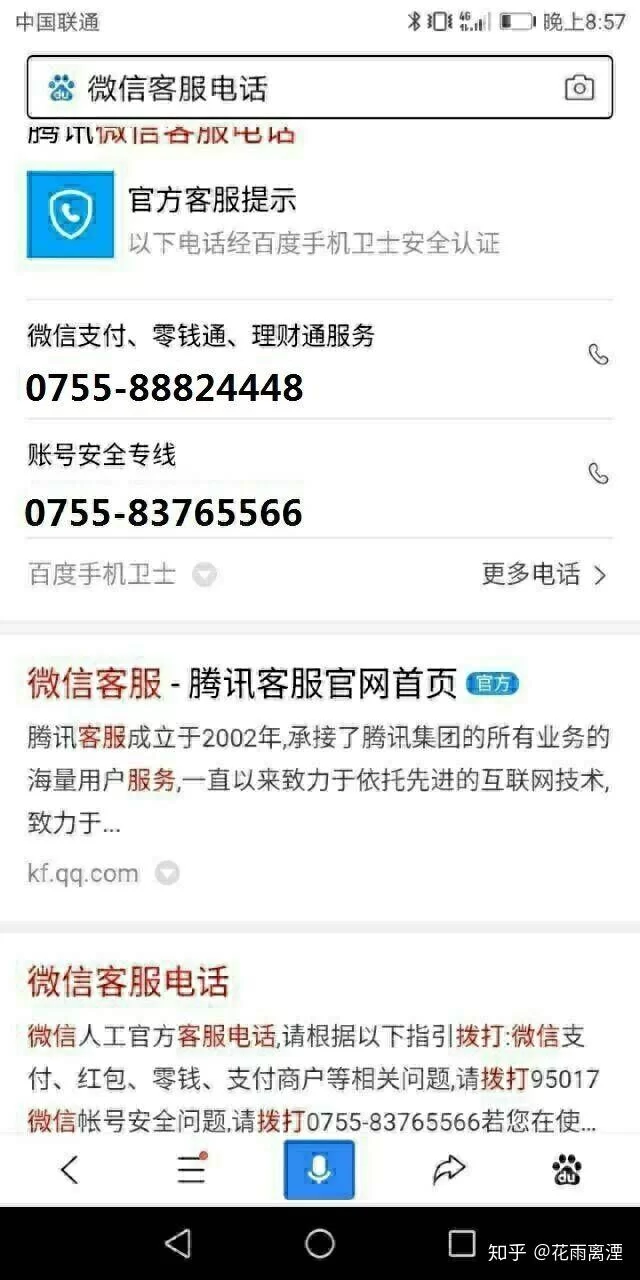Share this page using the arrow icon
This screenshot has width=640, height=1280.
tap(449, 1169)
